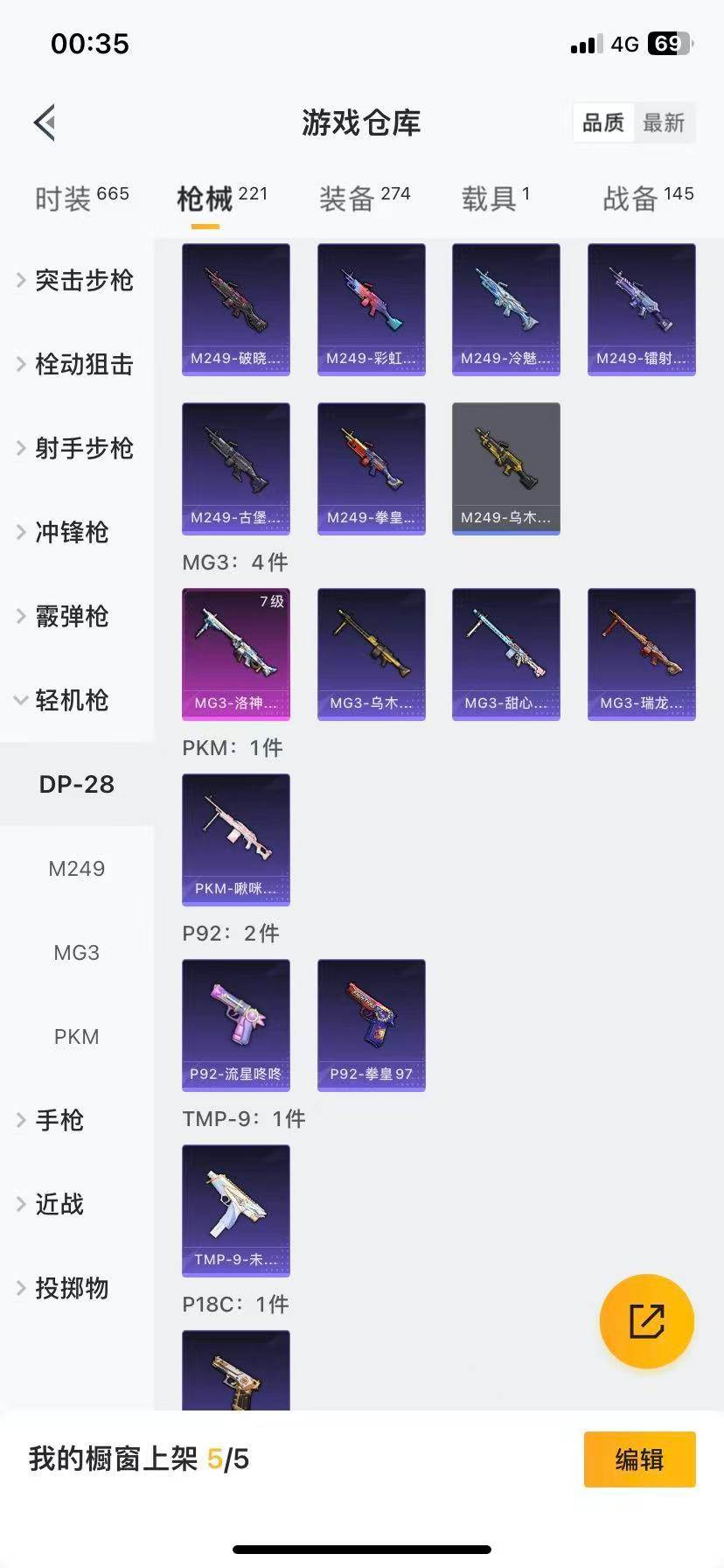Select PKM in the sidebar
Viewport: 724px width, 1568px height.
(x=77, y=1037)
